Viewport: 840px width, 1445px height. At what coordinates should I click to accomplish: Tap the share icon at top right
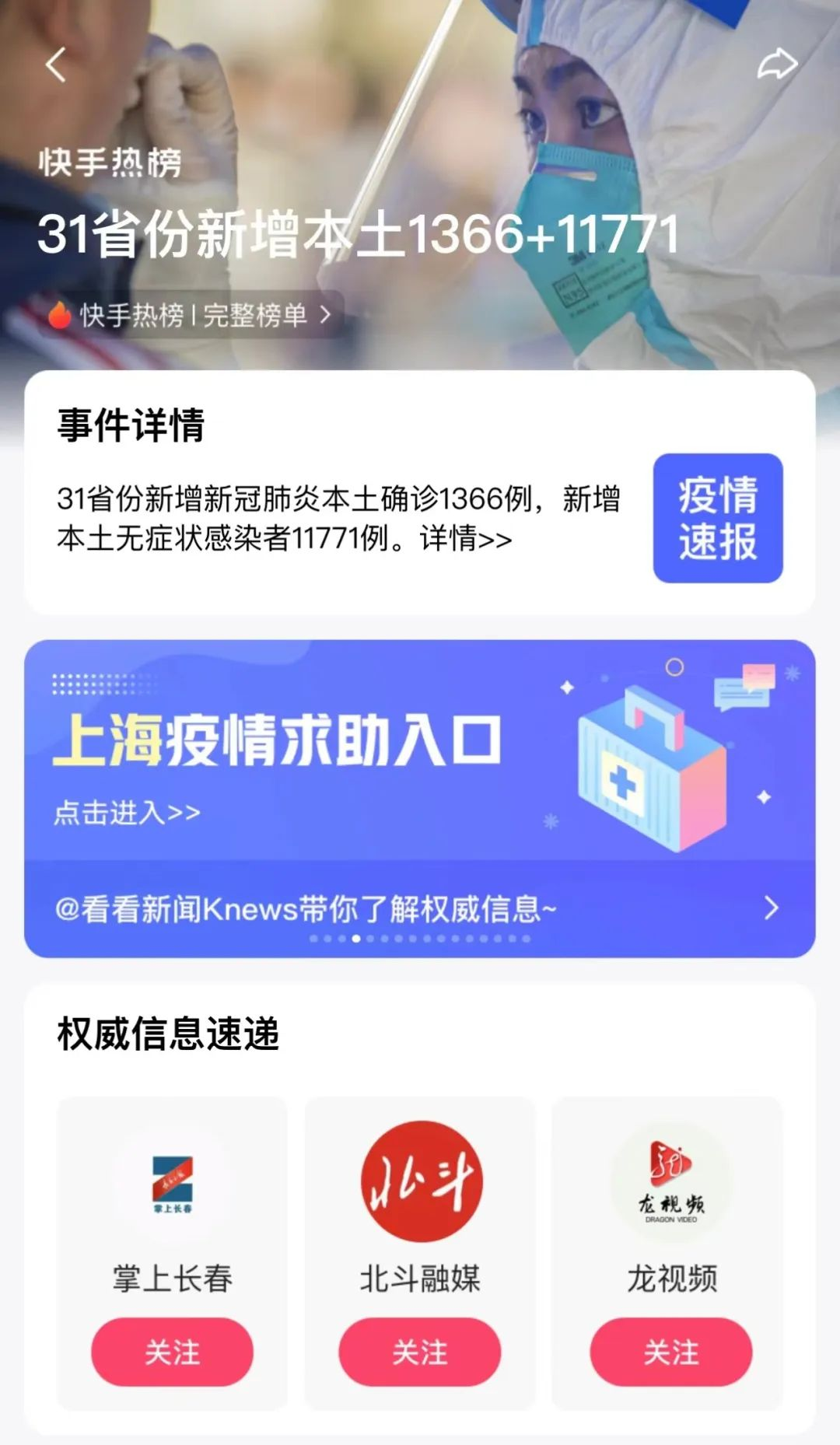tap(778, 65)
